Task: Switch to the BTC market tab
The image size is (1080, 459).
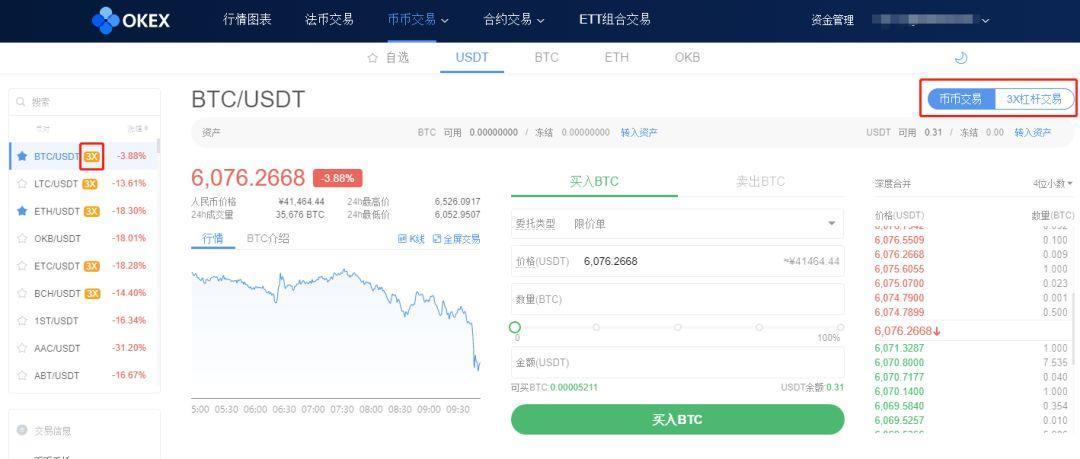Action: (546, 58)
